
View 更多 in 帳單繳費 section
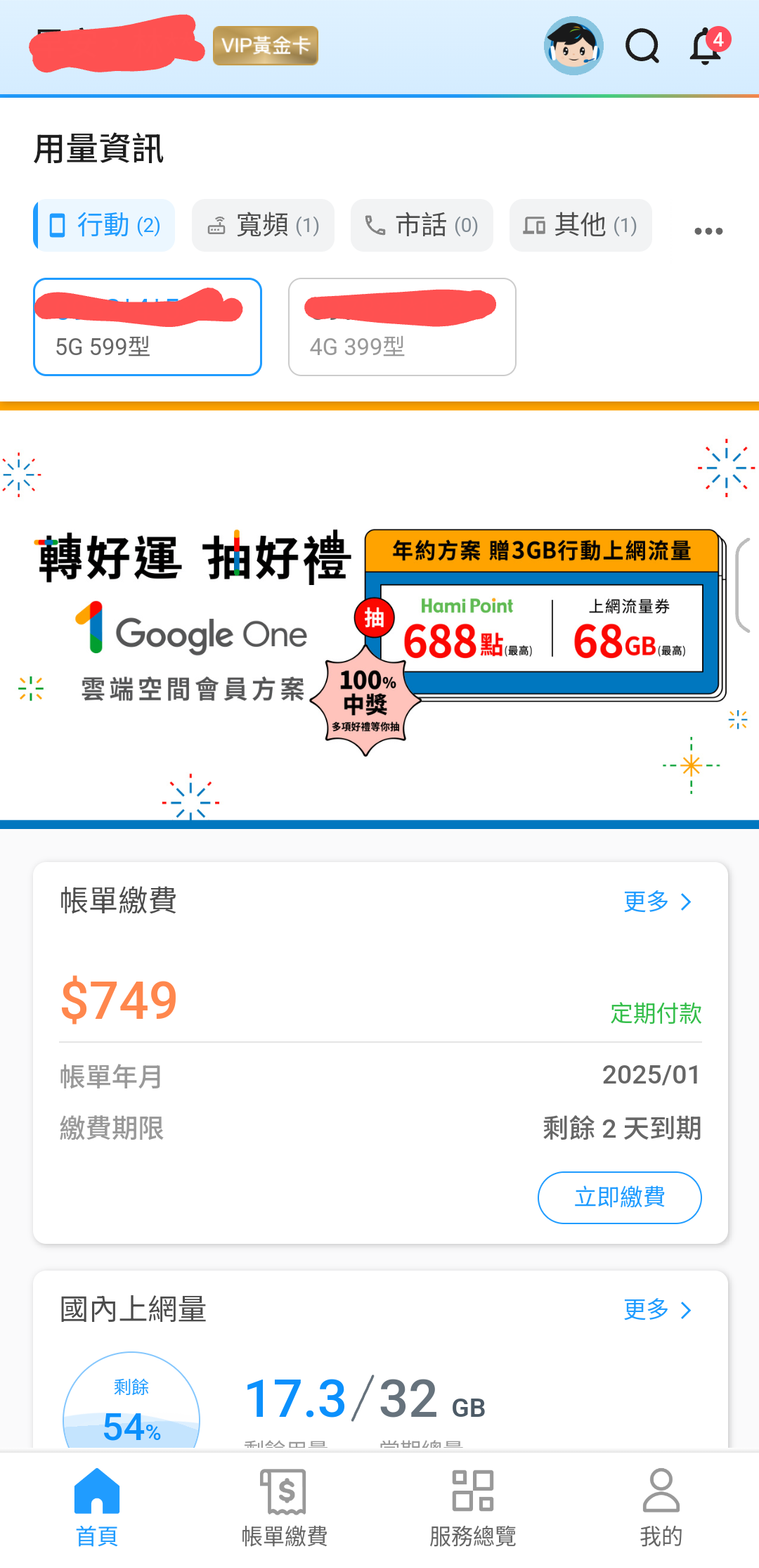click(657, 901)
